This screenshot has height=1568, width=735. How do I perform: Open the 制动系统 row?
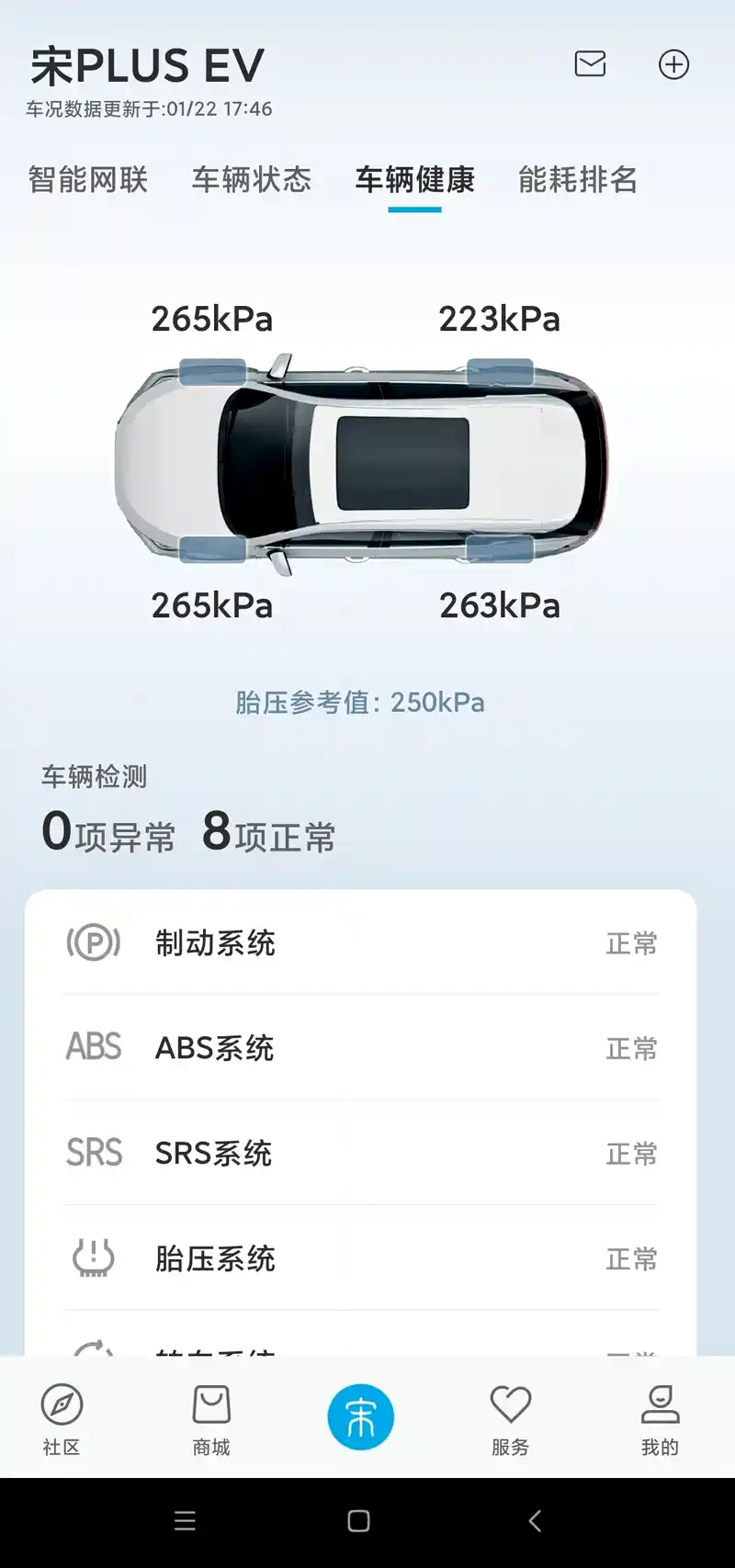tap(360, 943)
